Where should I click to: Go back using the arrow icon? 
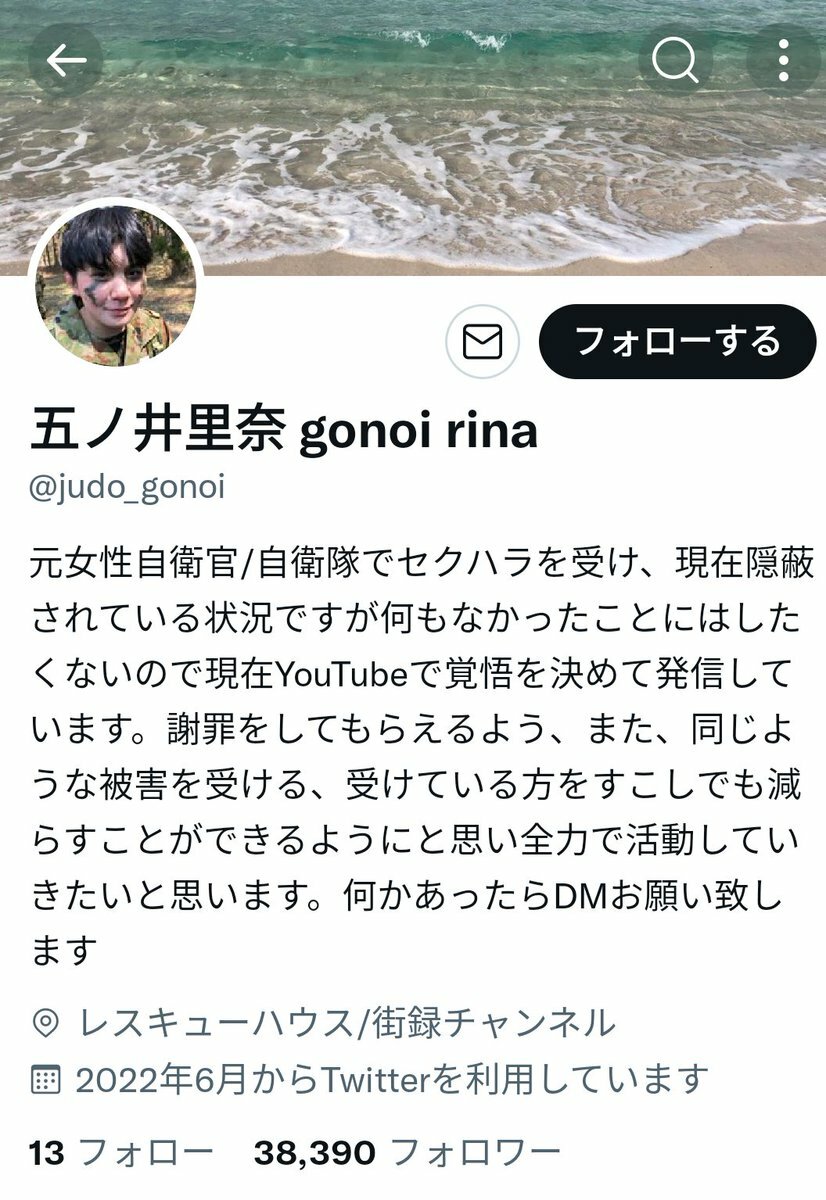coord(66,62)
